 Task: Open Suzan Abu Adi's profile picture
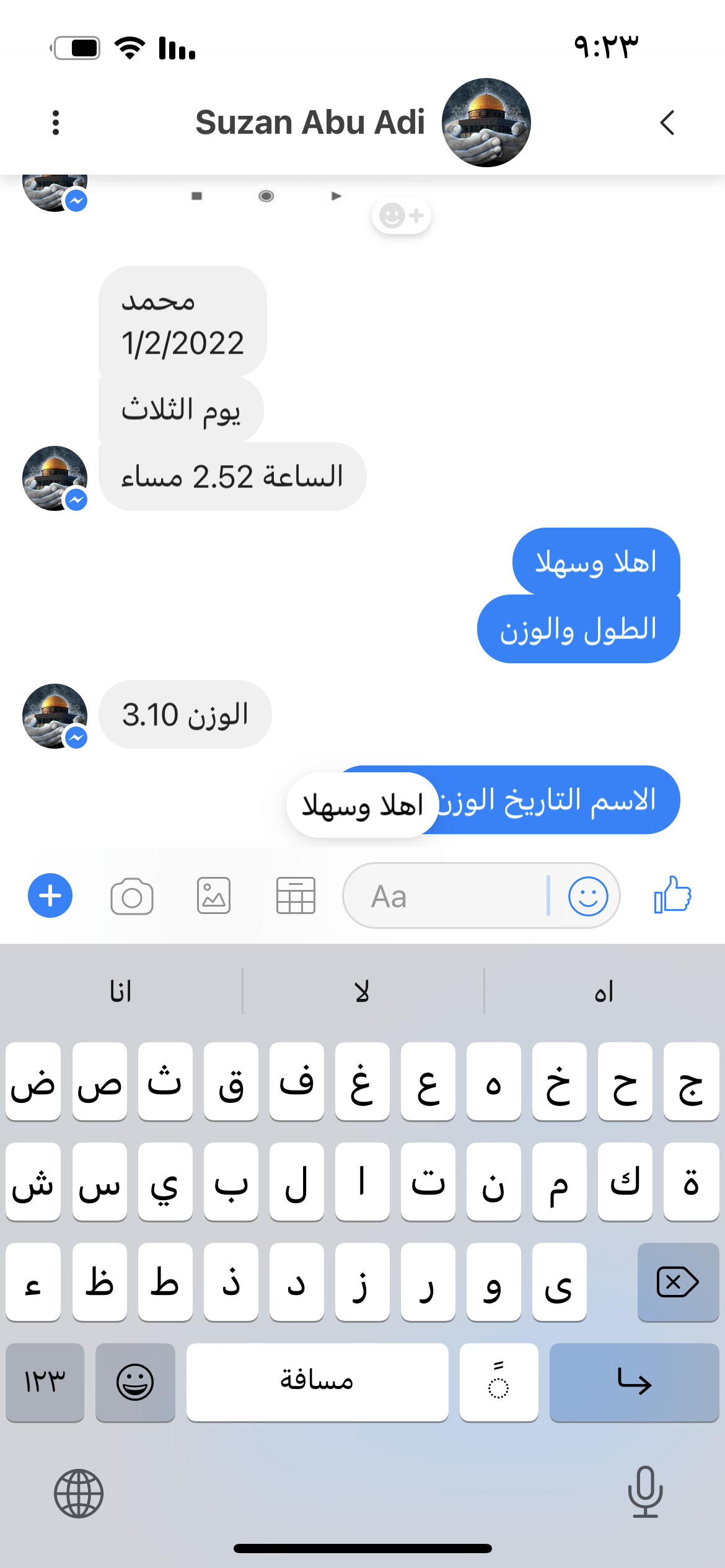[486, 123]
